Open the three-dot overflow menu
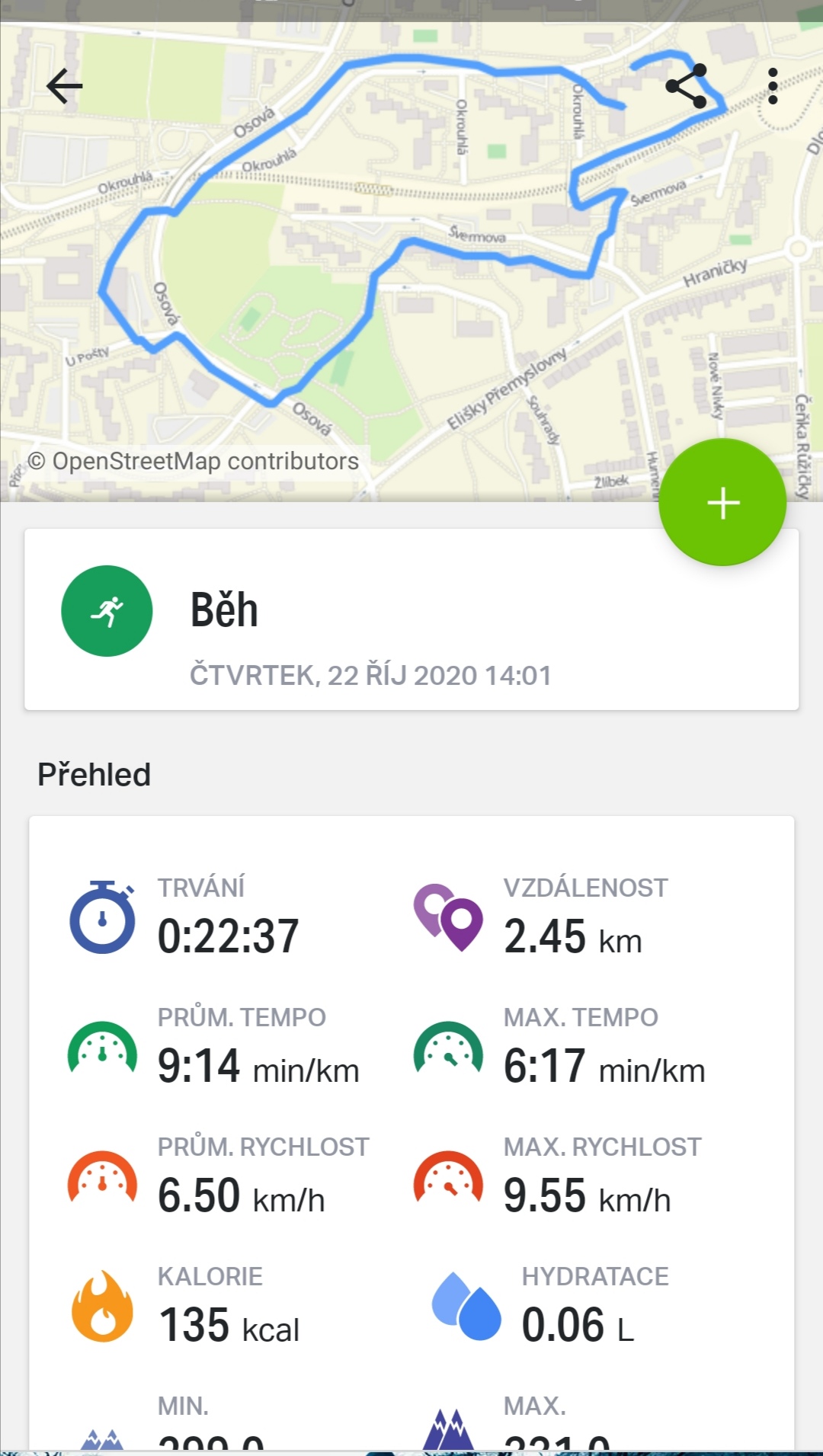 [773, 86]
